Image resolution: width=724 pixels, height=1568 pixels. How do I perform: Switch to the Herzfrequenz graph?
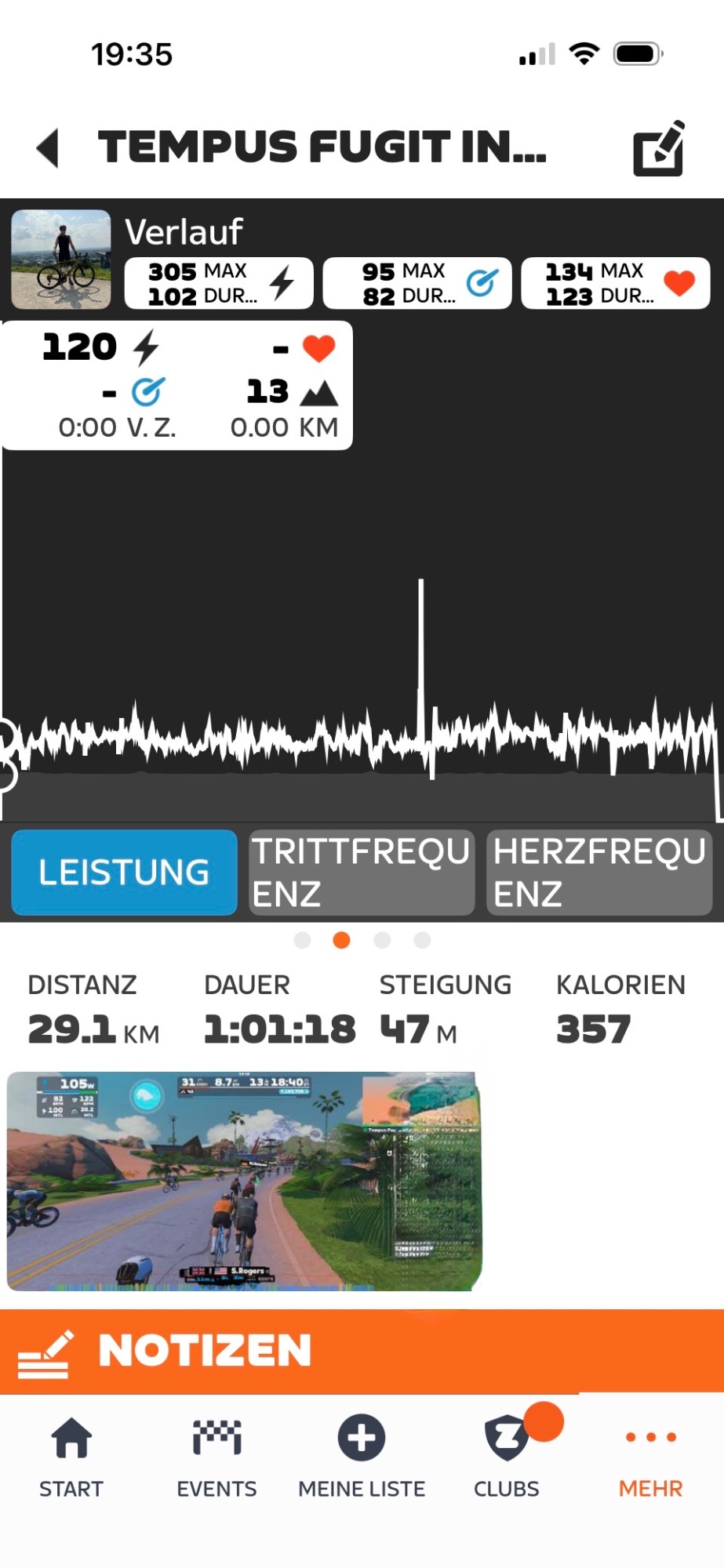[599, 872]
